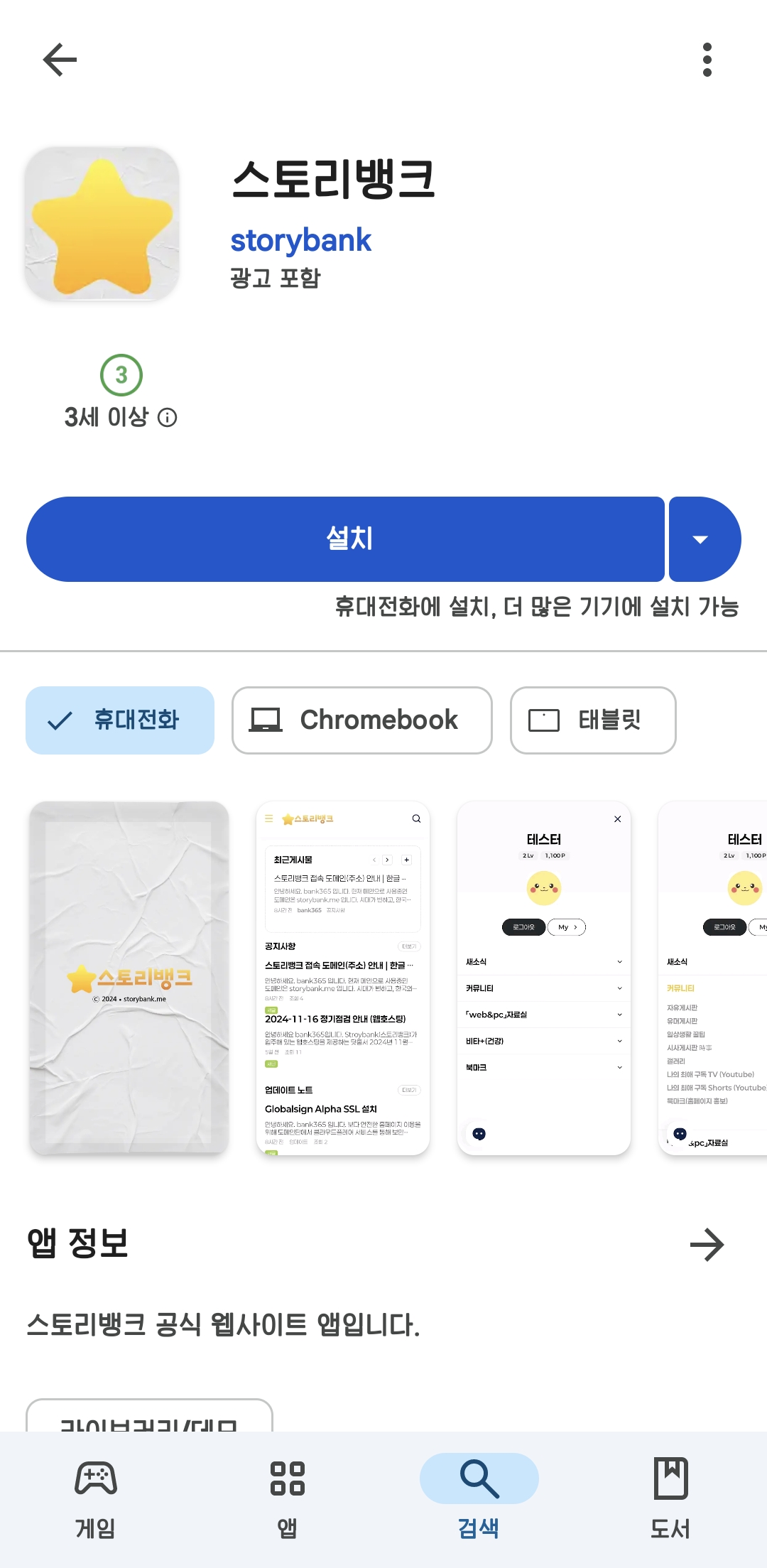
Task: Switch to 태블릿 screenshots
Action: tap(592, 720)
